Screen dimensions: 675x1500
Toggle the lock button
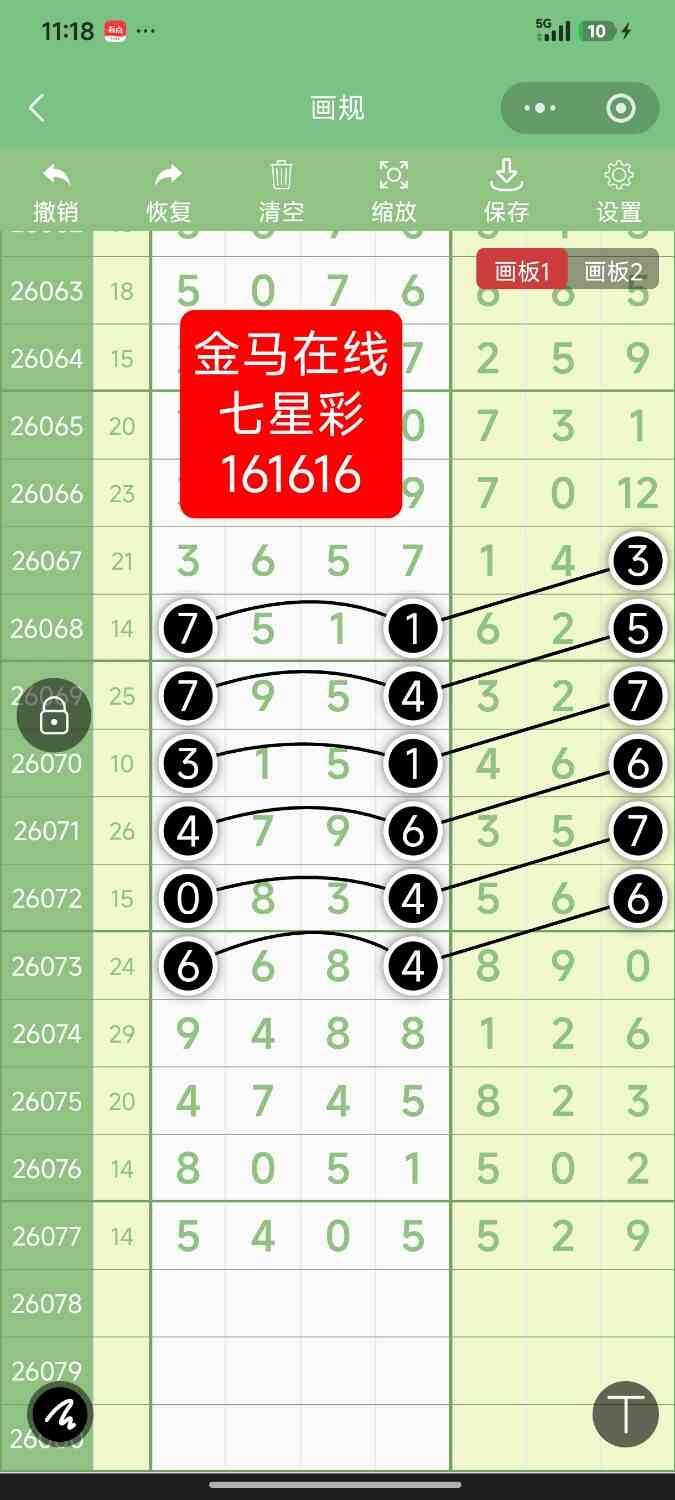(x=54, y=715)
